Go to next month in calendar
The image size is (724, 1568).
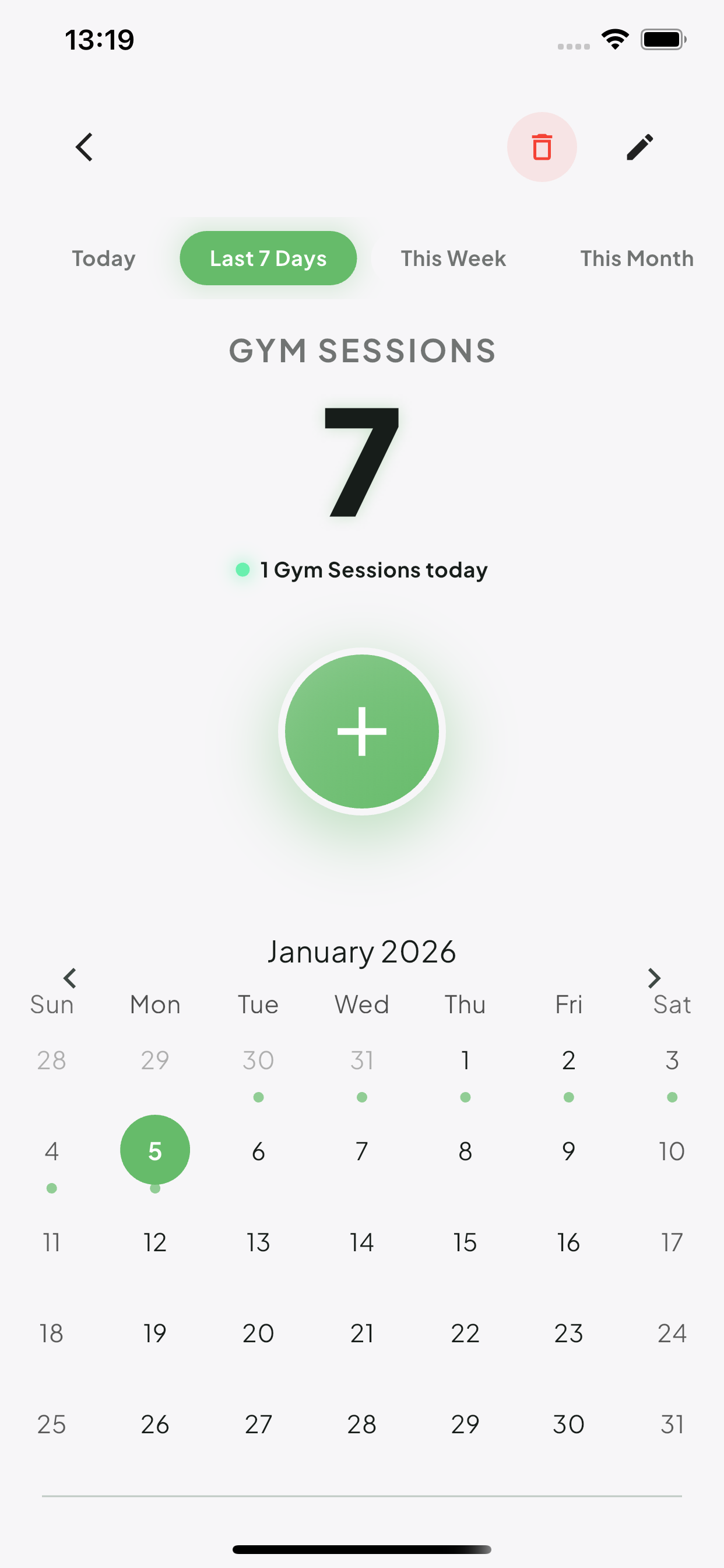654,978
